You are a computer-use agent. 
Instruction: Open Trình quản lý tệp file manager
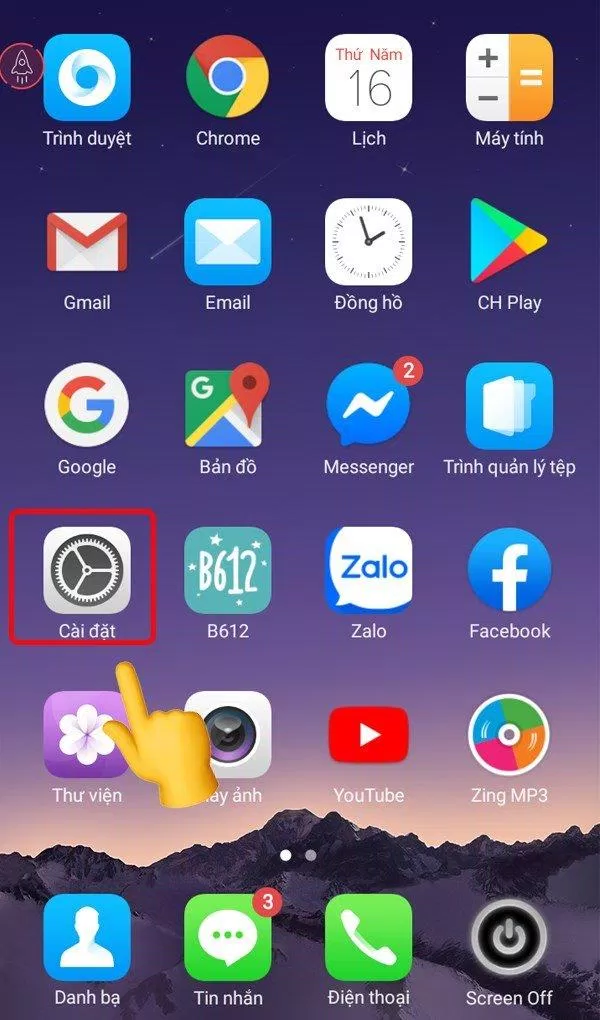tap(509, 406)
